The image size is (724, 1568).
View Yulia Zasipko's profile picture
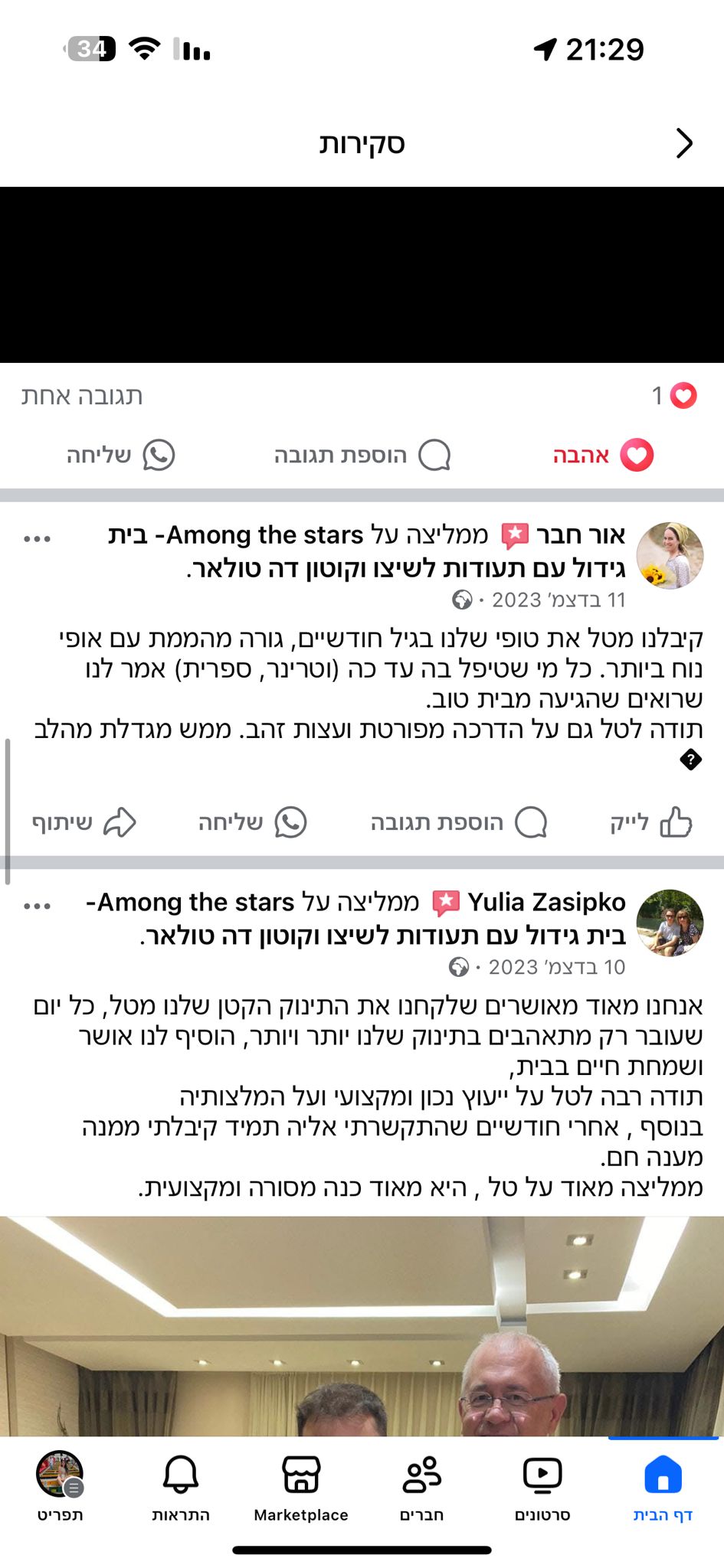(x=670, y=923)
